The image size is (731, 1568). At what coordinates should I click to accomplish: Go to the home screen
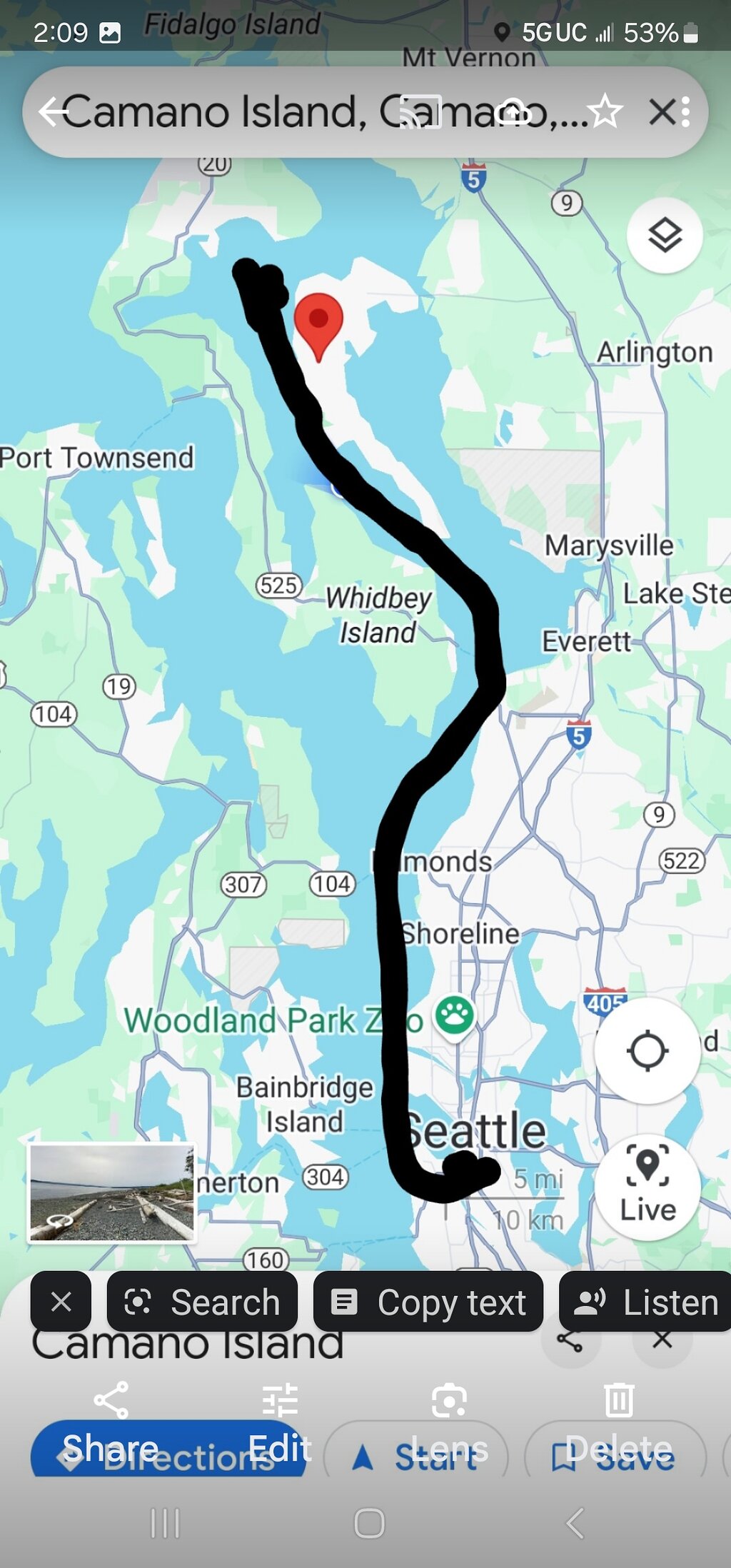pos(369,1523)
